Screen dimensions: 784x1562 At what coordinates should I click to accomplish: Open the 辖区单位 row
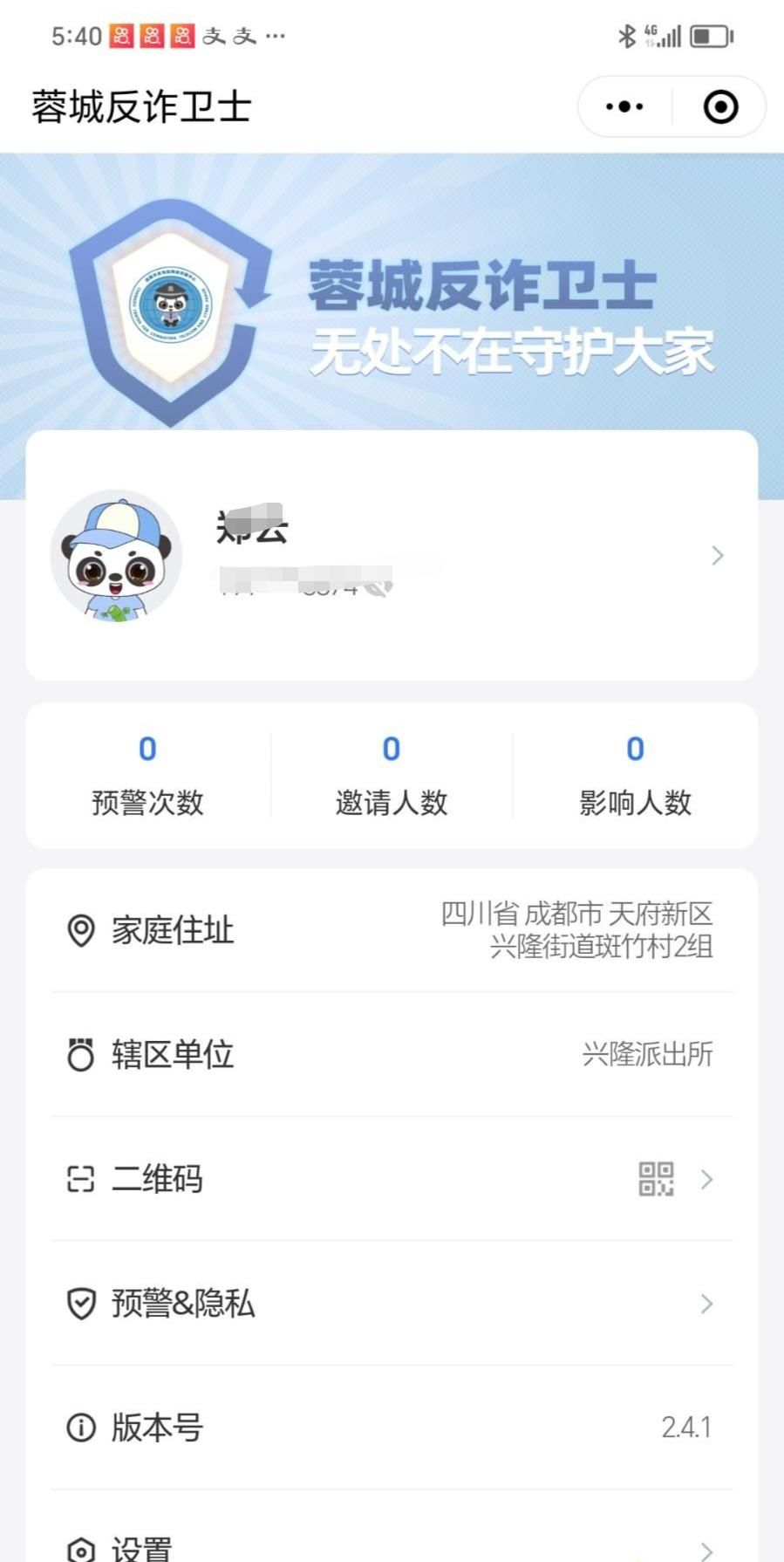(392, 1054)
